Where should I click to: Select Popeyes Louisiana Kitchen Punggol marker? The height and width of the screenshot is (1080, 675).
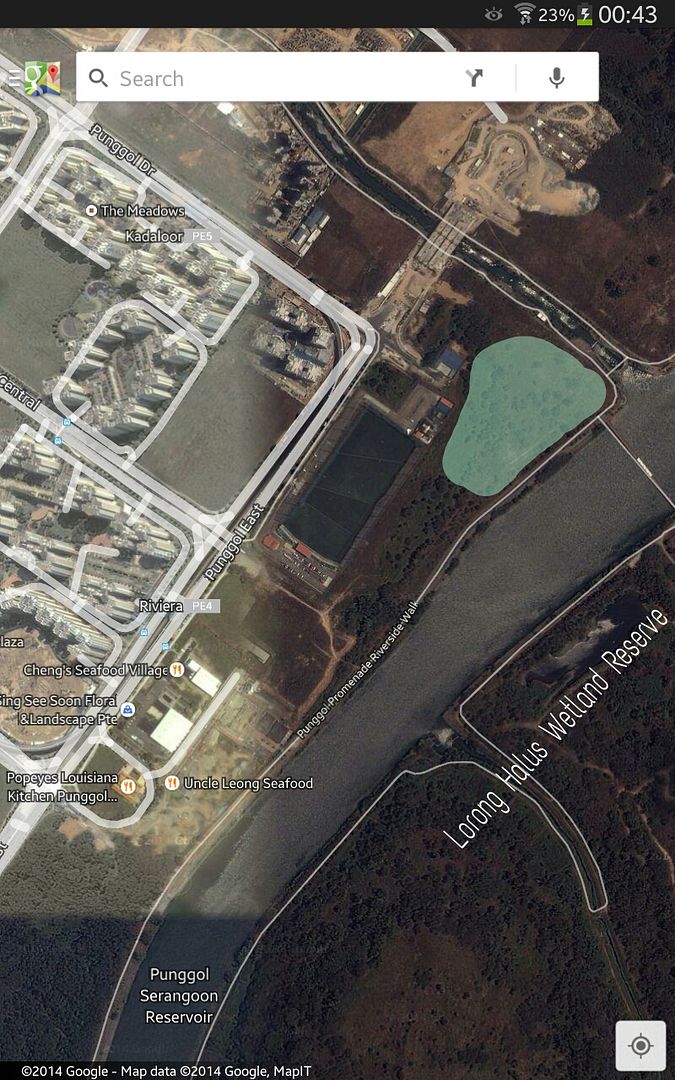127,787
